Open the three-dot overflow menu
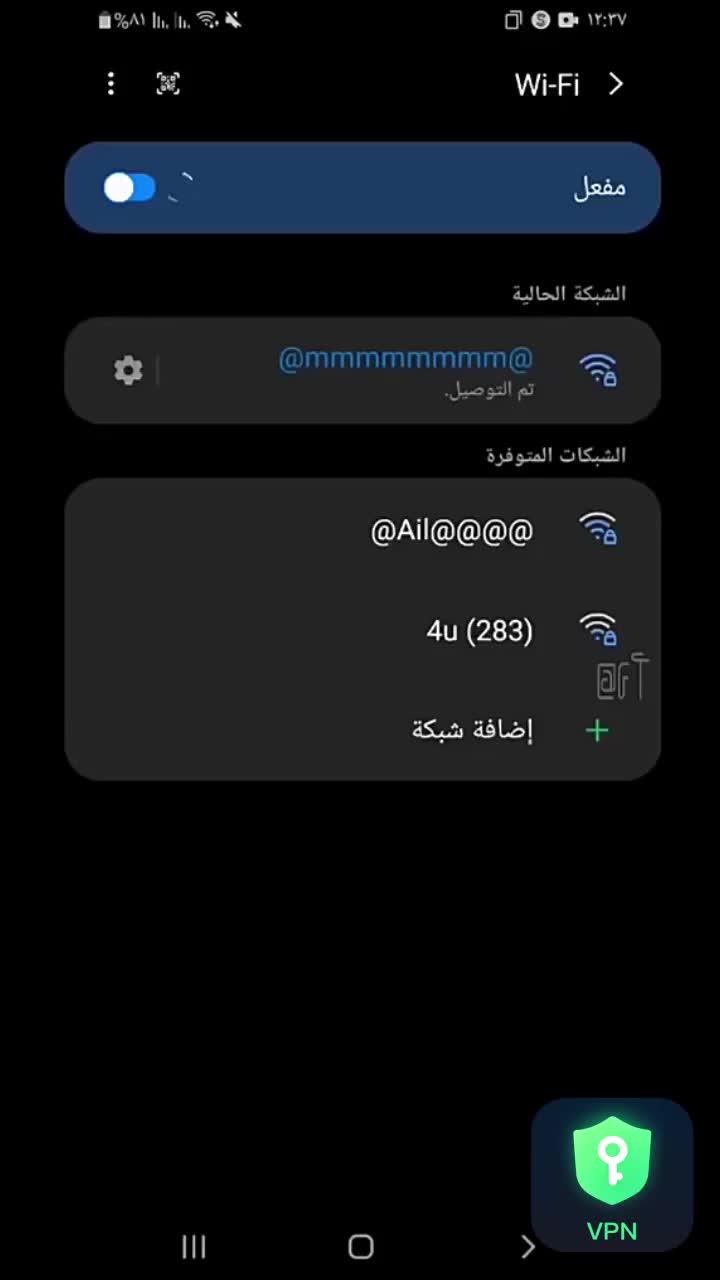Viewport: 720px width, 1280px height. (x=111, y=84)
